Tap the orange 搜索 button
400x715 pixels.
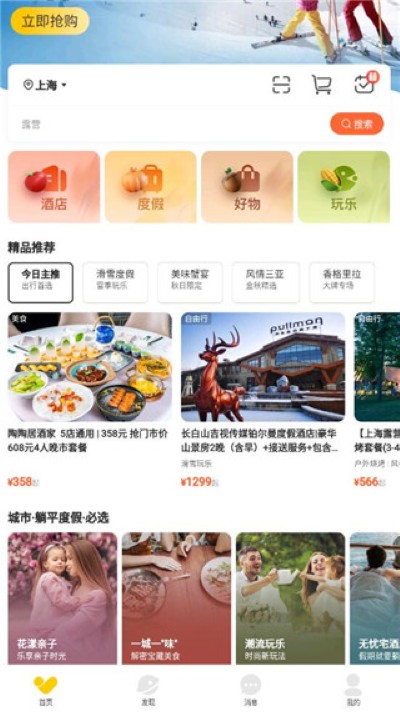[357, 124]
